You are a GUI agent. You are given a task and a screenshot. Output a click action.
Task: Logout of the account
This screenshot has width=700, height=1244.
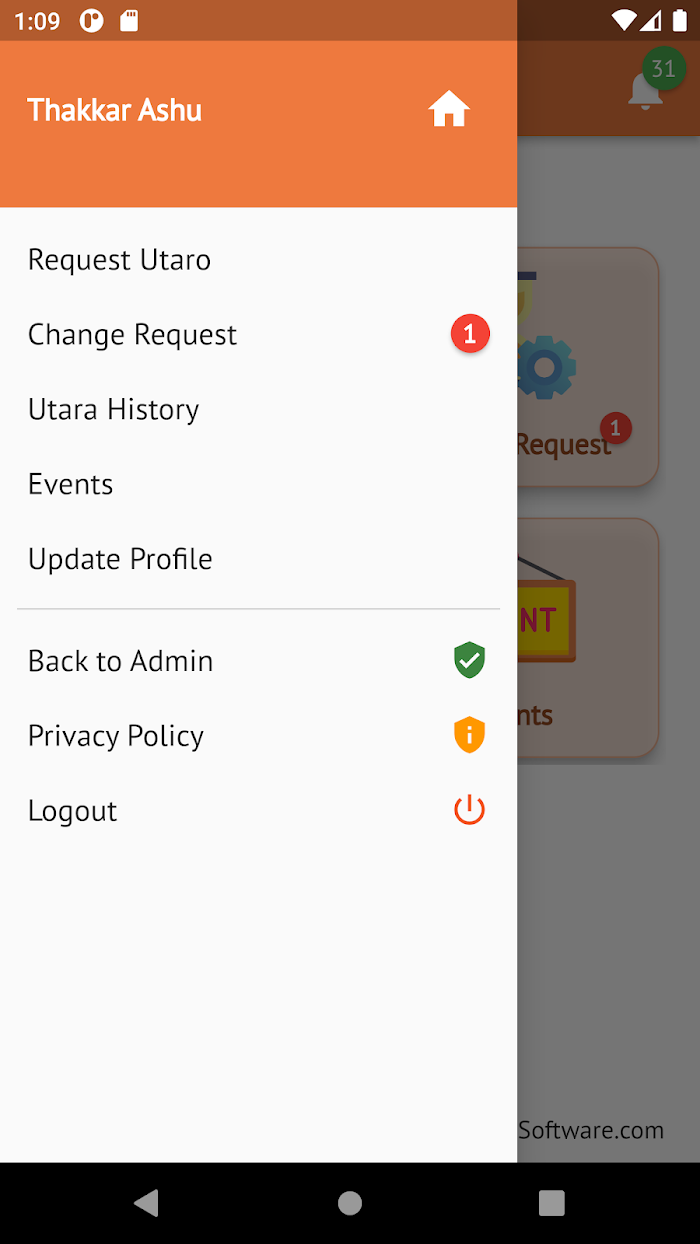(258, 811)
